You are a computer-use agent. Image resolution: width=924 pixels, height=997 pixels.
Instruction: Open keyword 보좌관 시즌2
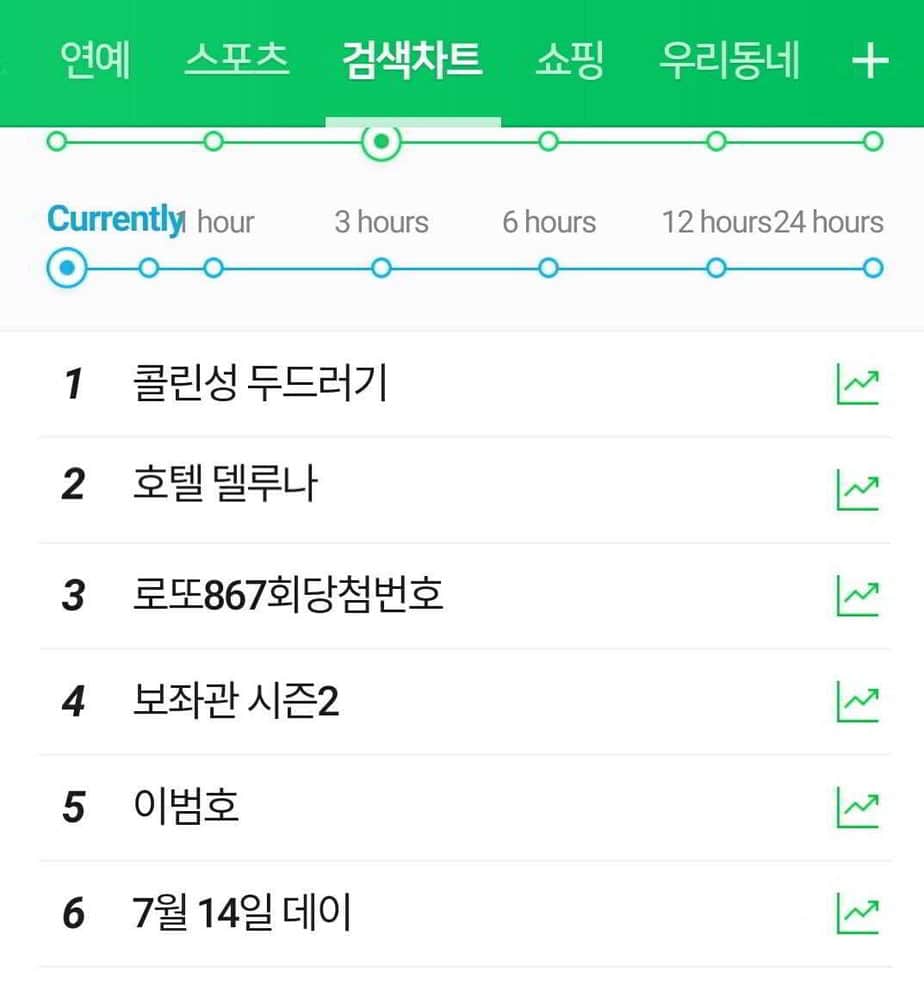click(x=236, y=702)
